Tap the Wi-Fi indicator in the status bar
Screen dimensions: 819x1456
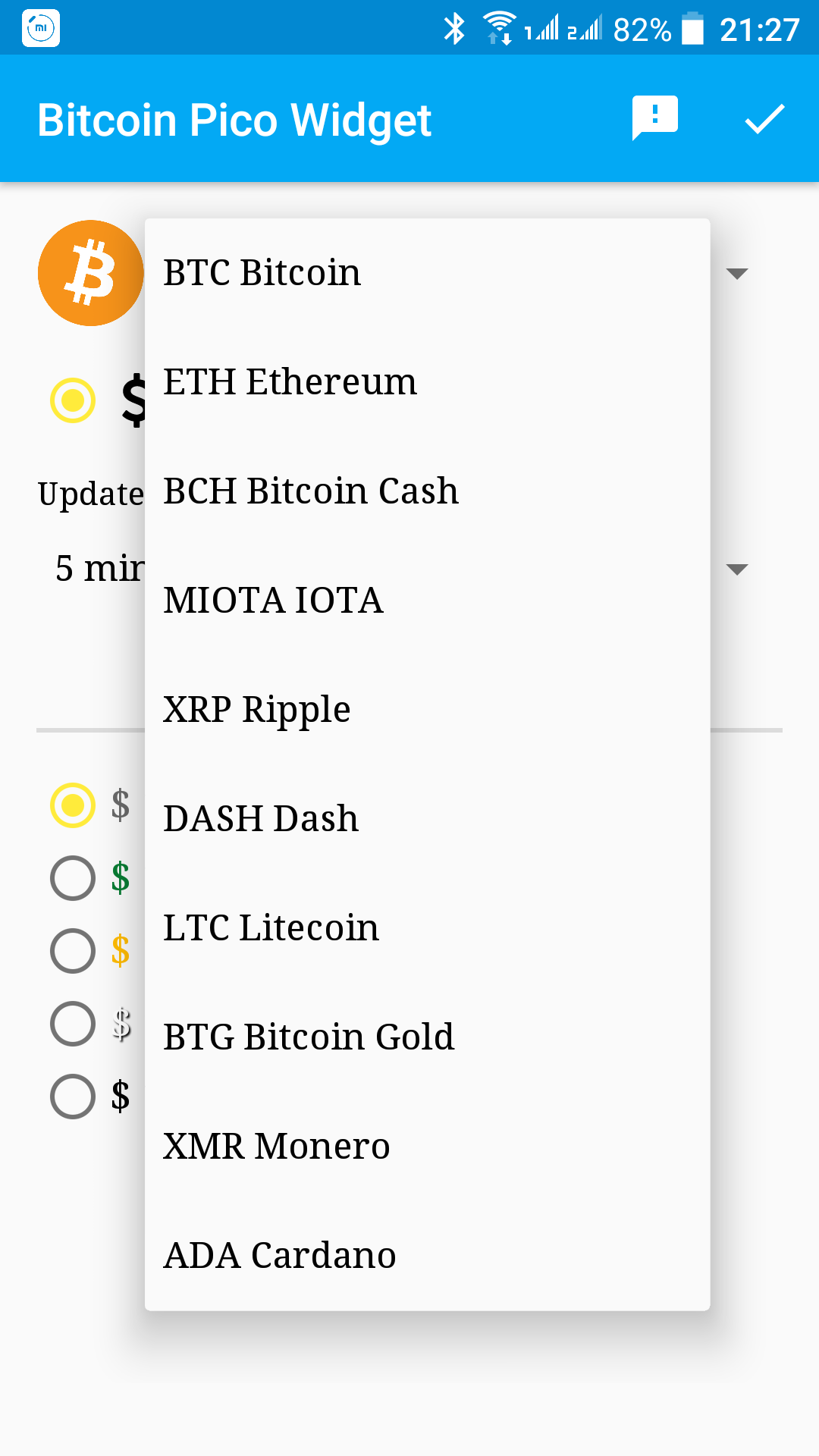coord(499,28)
